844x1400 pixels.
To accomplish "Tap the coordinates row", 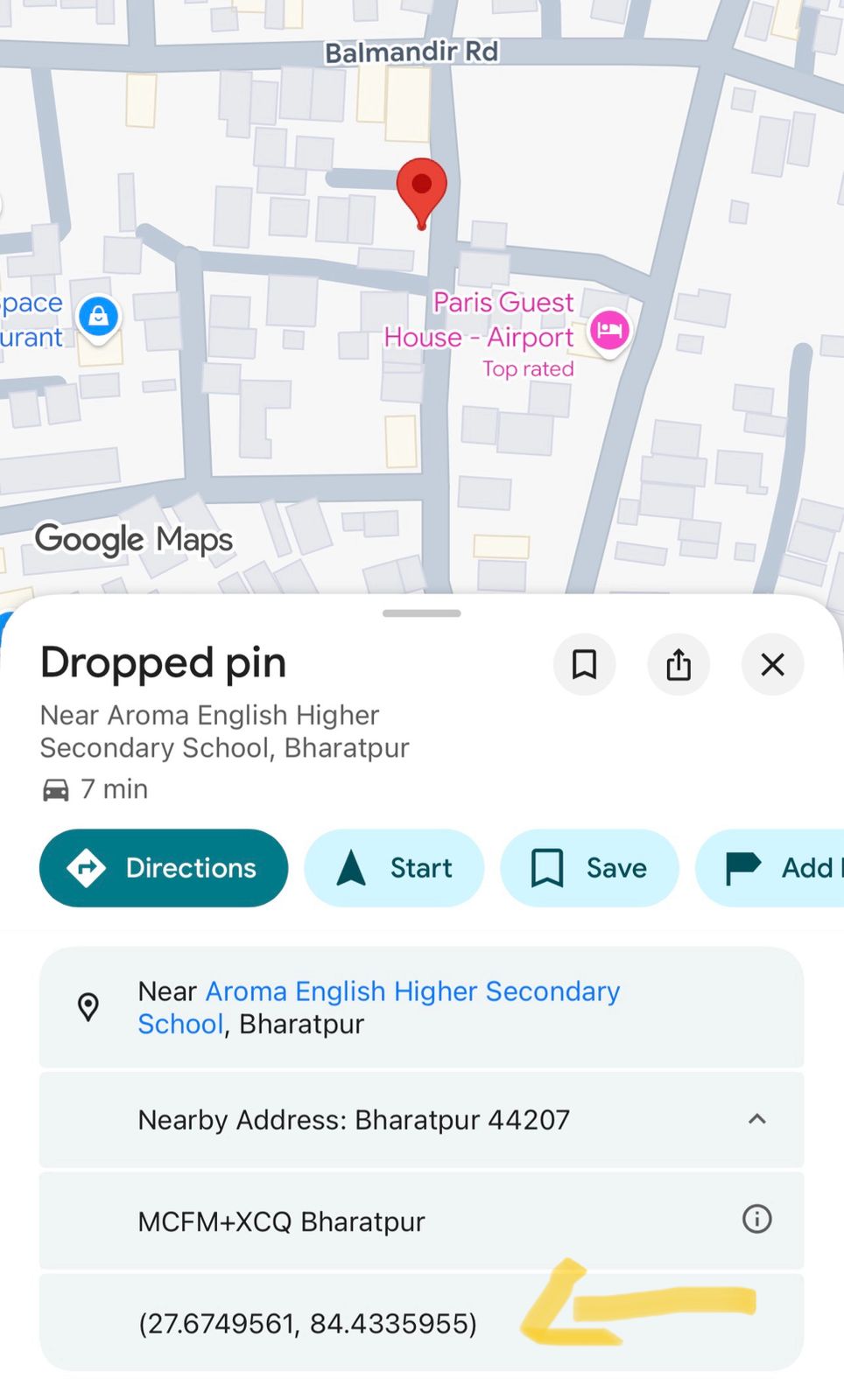I will click(307, 1323).
